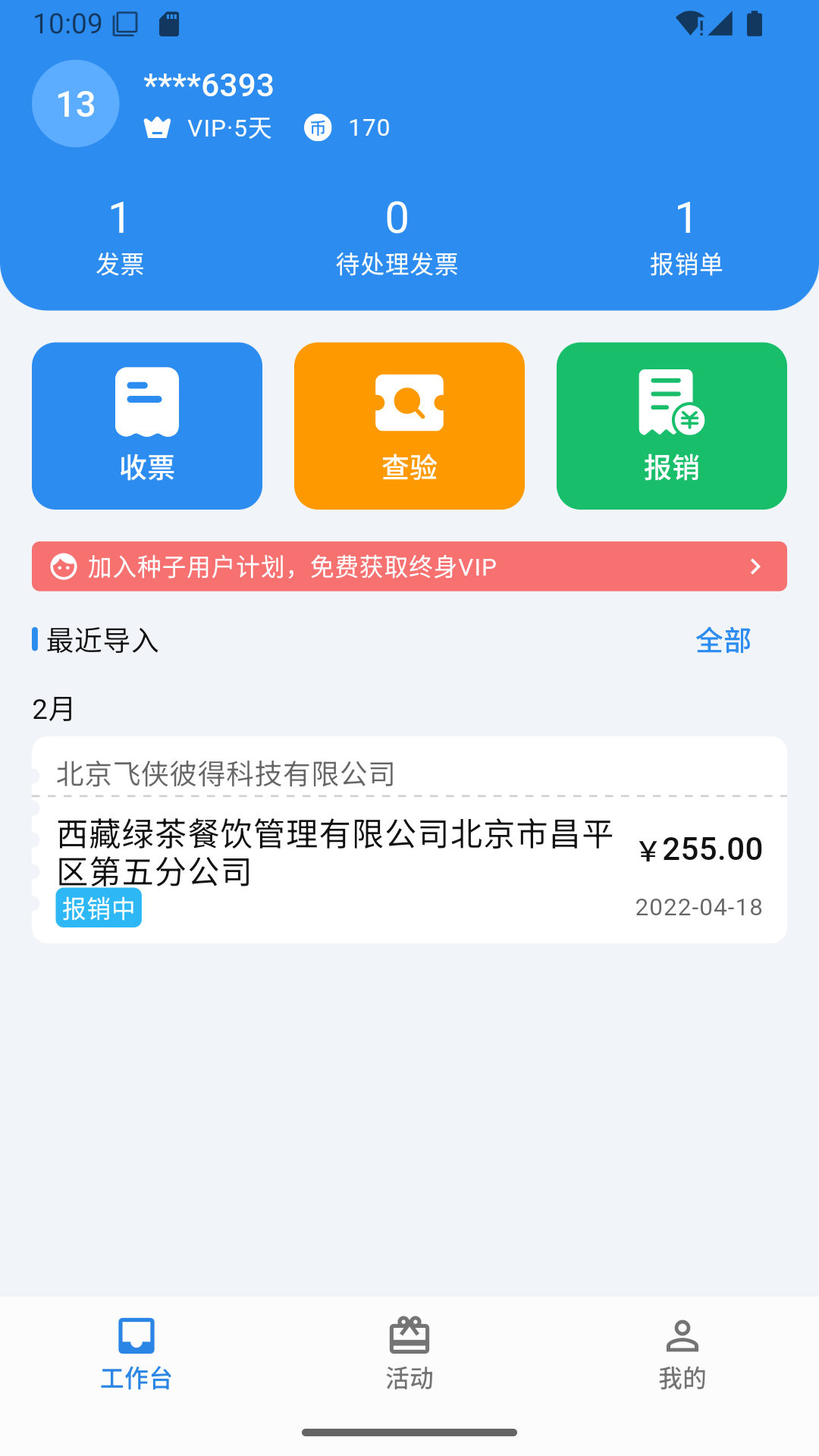Viewport: 819px width, 1456px height.
Task: Click the smiley icon in the VIP banner
Action: click(64, 566)
